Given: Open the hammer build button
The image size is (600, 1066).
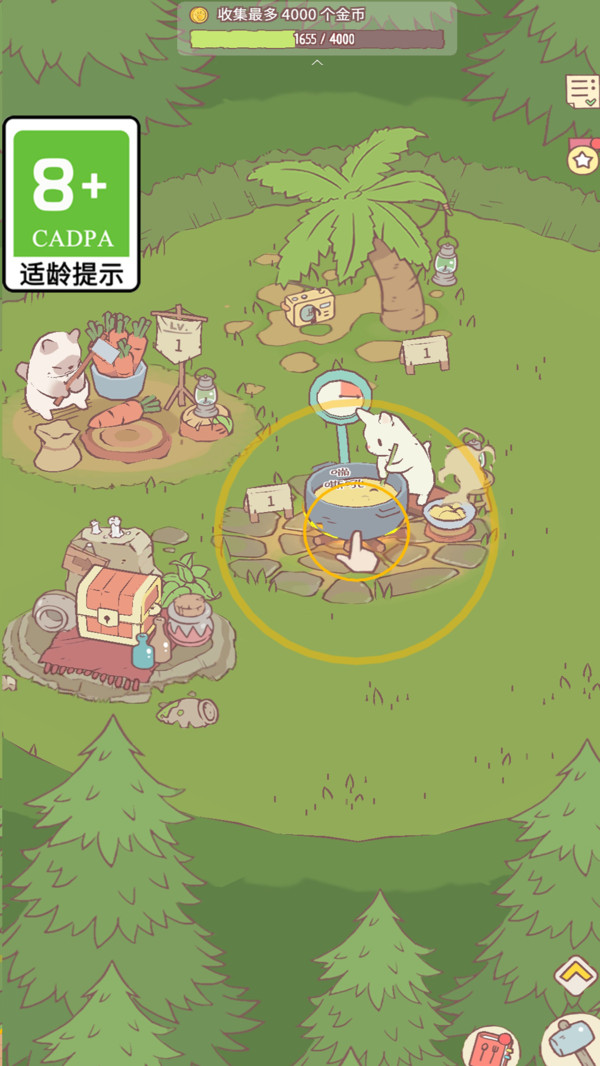Looking at the screenshot, I should click(x=573, y=1040).
